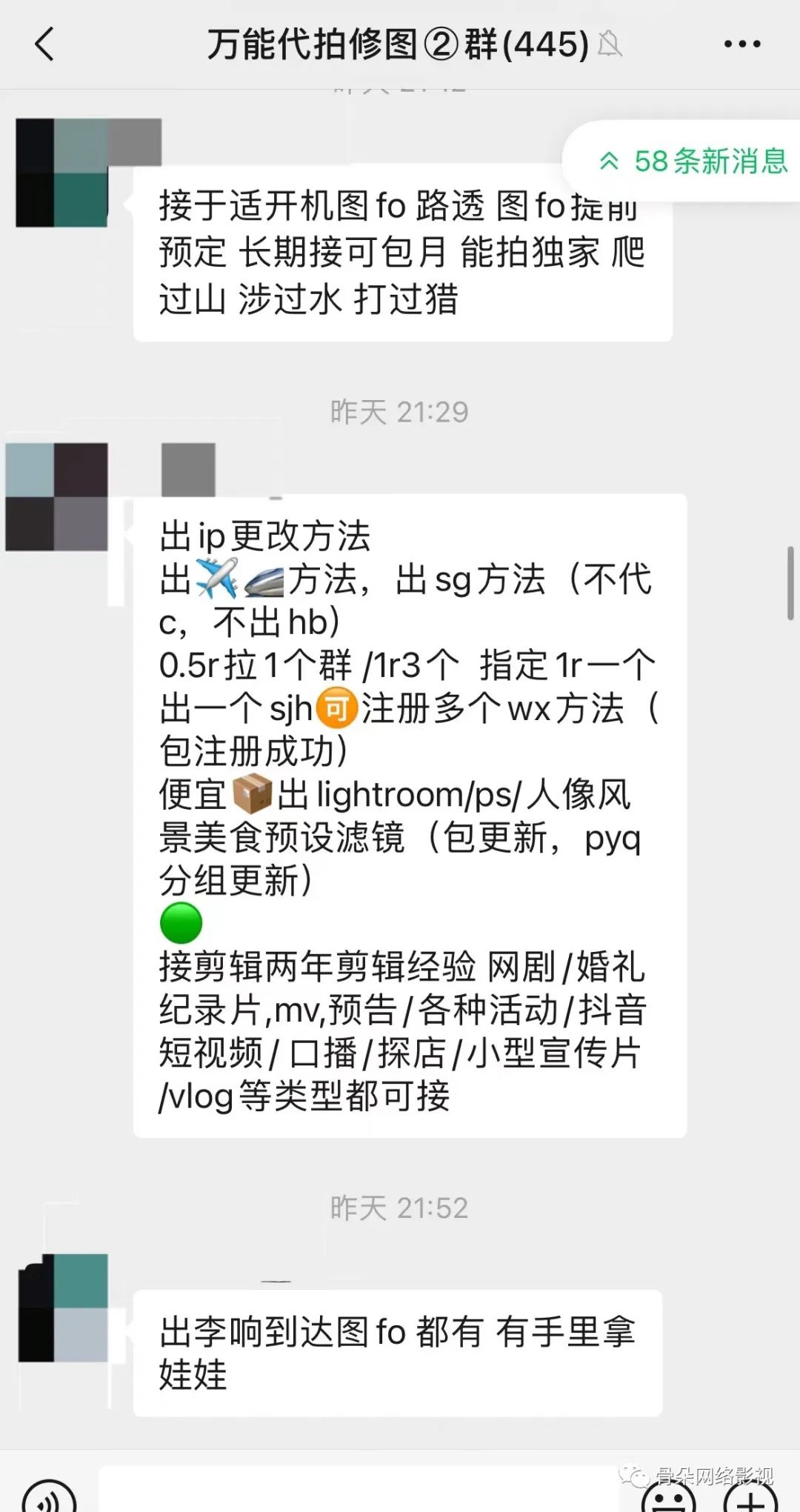Open avatar of sender of 出李响到达图 message
Image resolution: width=800 pixels, height=1512 pixels.
click(64, 1308)
